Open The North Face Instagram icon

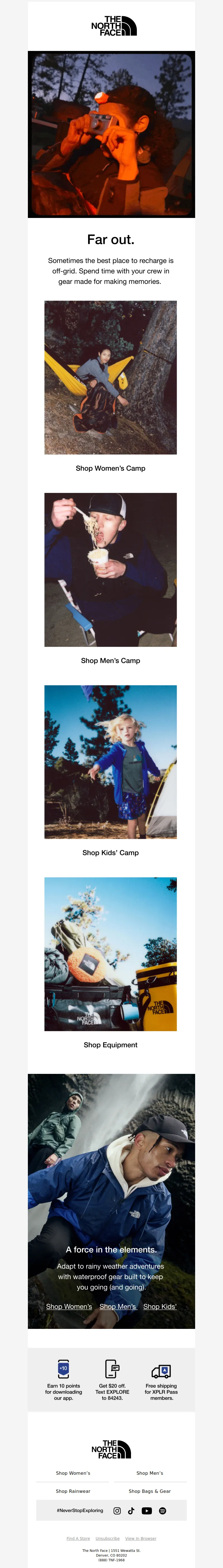pos(117,1511)
